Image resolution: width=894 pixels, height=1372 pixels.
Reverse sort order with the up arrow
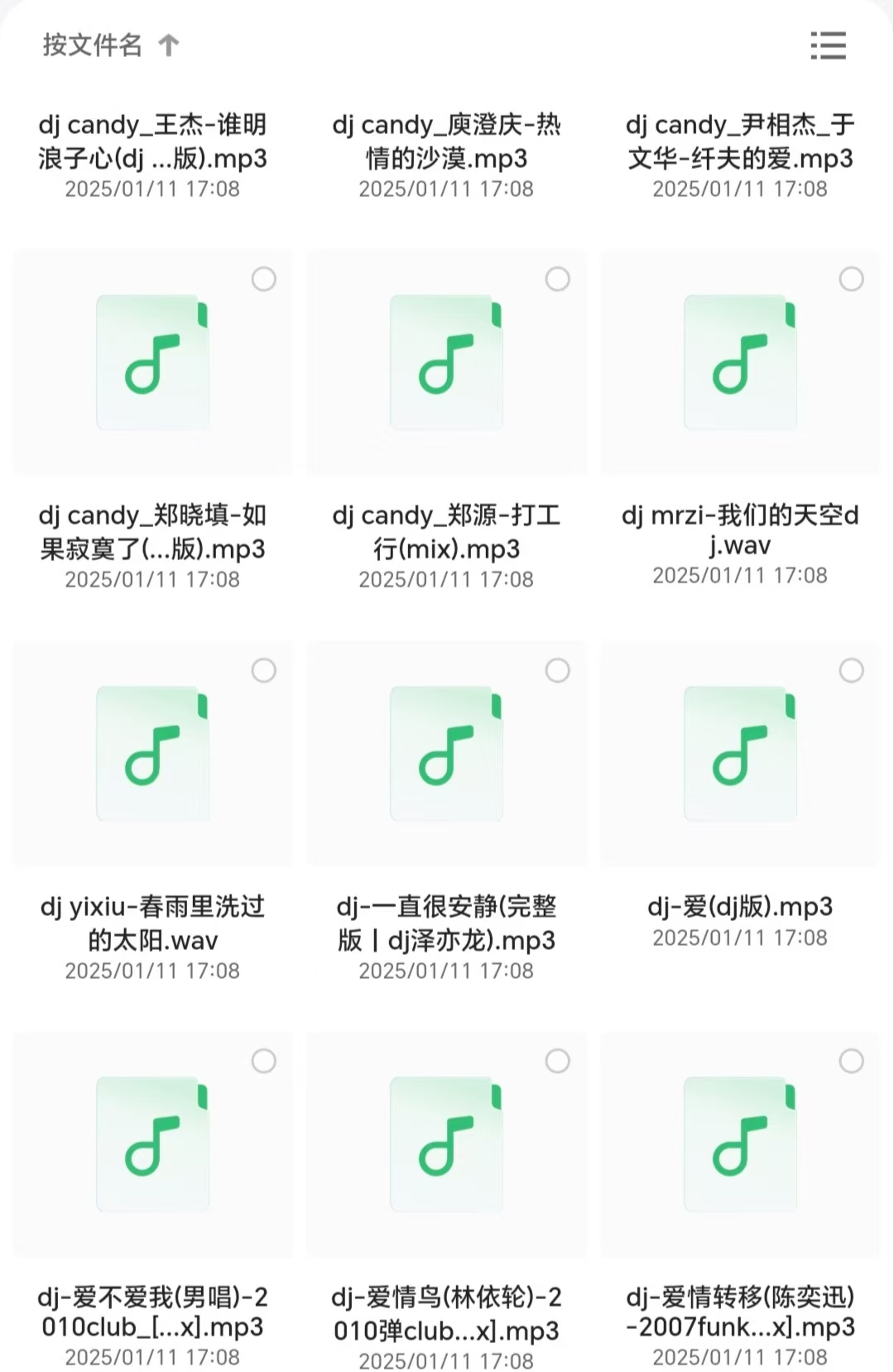(x=168, y=46)
